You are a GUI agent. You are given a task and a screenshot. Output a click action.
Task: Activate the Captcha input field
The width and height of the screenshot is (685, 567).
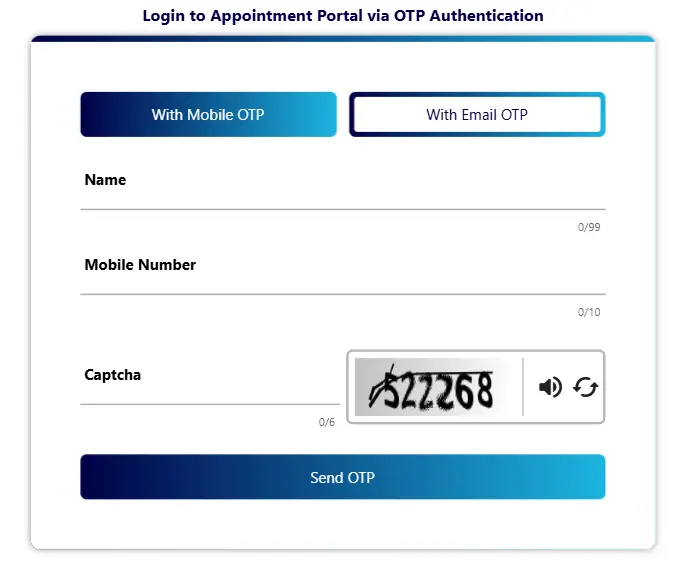(x=209, y=388)
